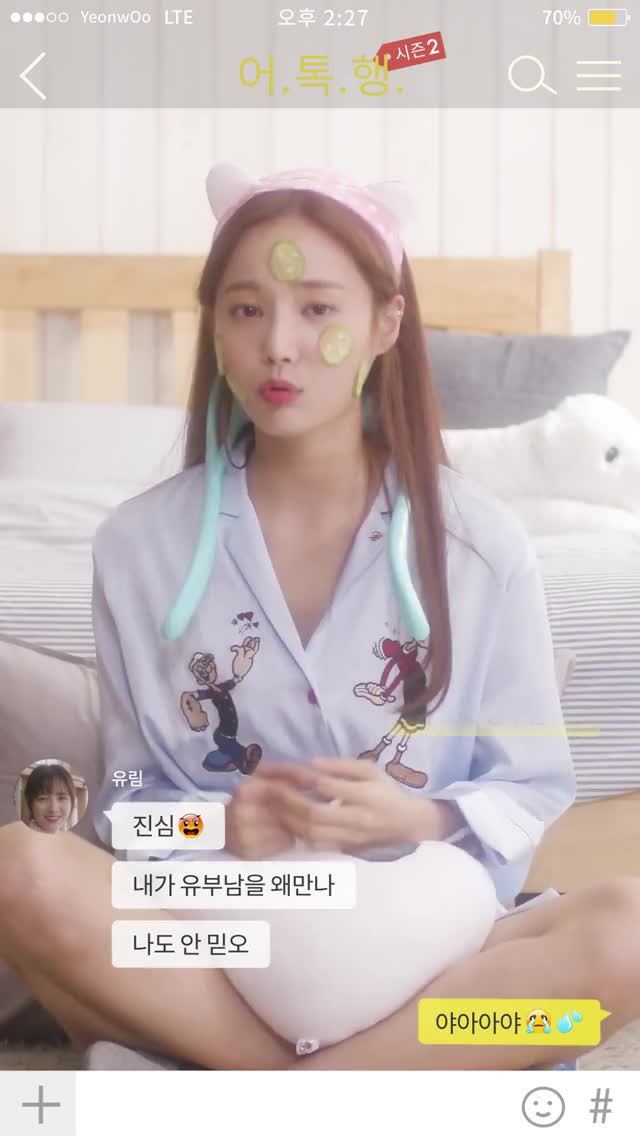Open the hamburger menu
Viewport: 640px width, 1136px height.
598,76
